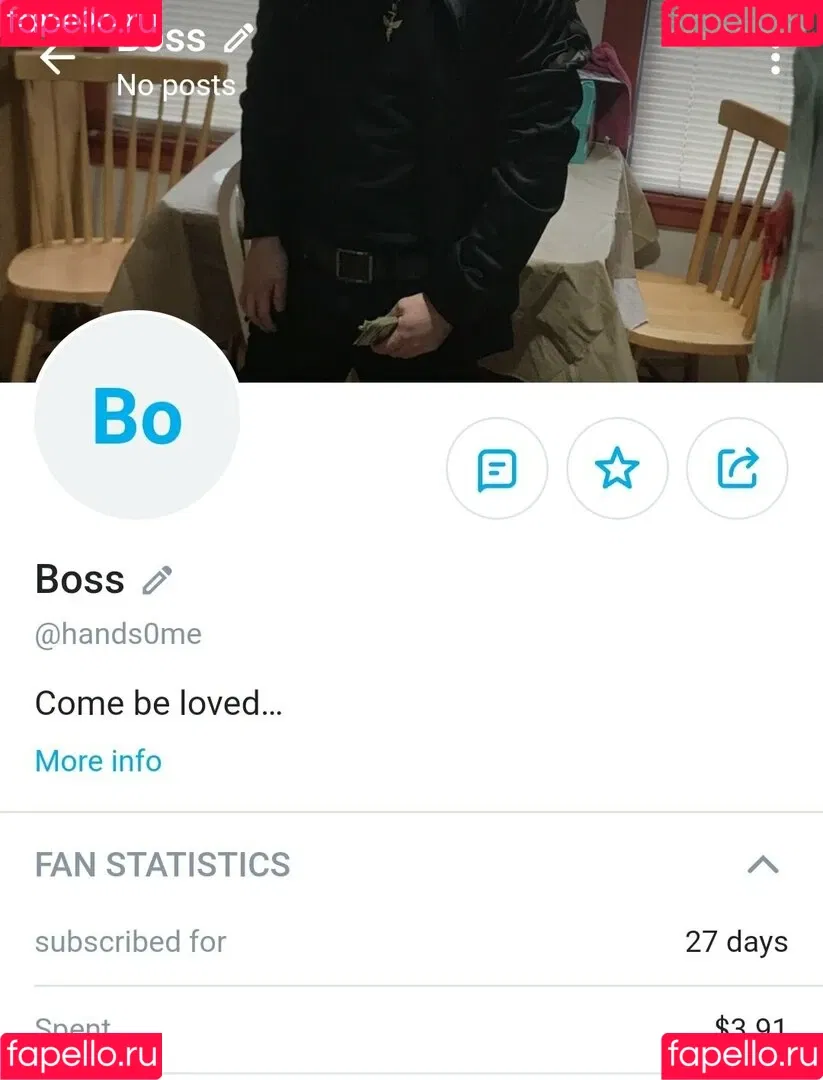
Task: Collapse the Fan Statistics section
Action: coord(763,864)
